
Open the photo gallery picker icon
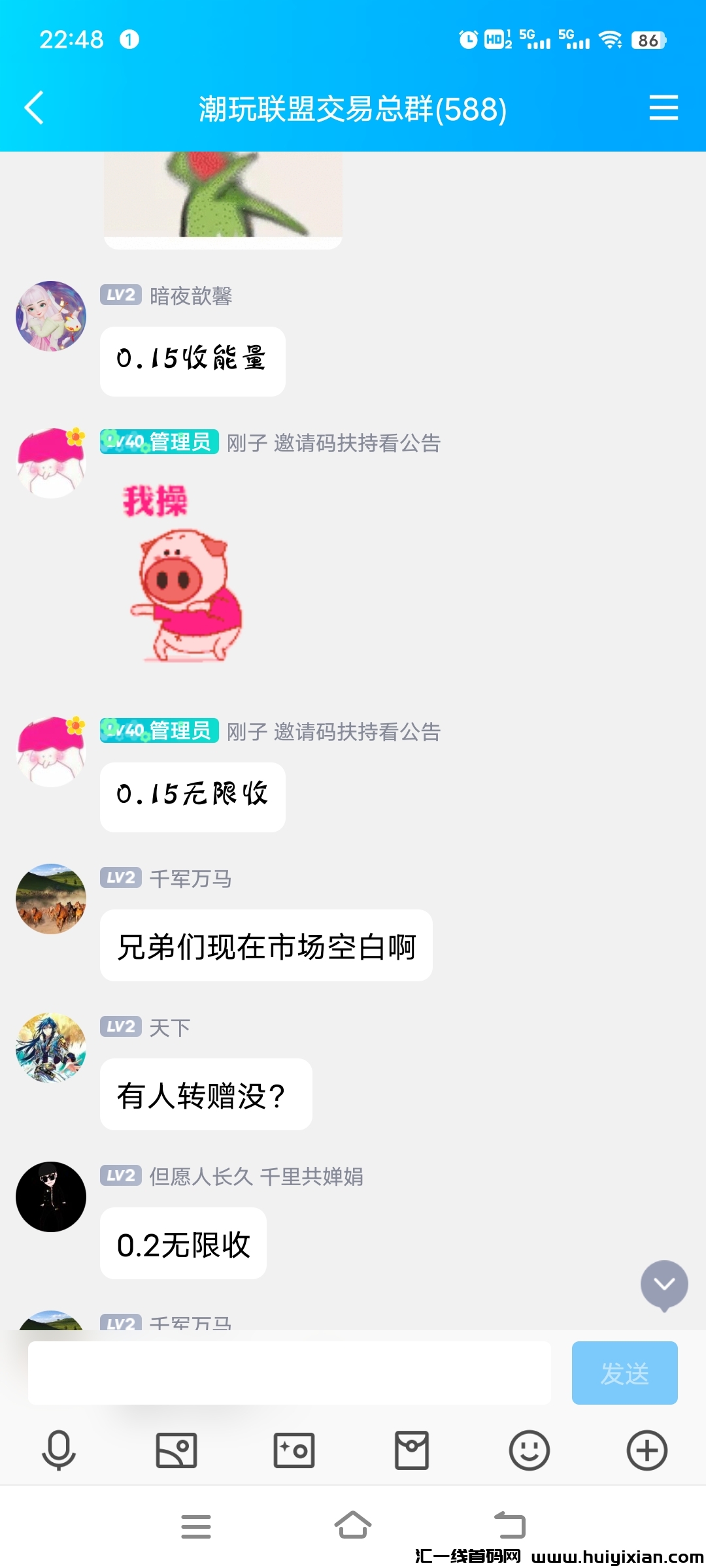click(176, 1449)
